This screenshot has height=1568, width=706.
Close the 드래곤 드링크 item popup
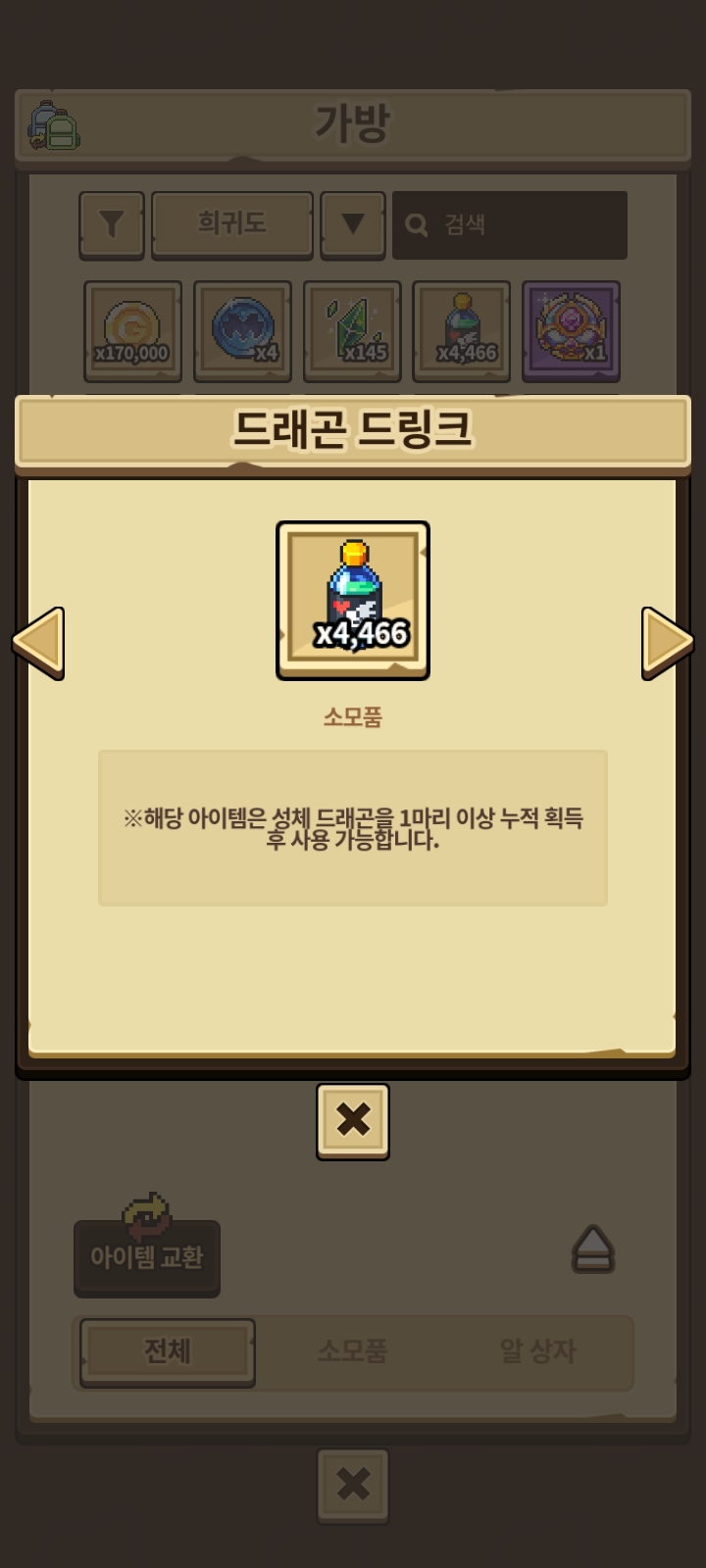[353, 1120]
